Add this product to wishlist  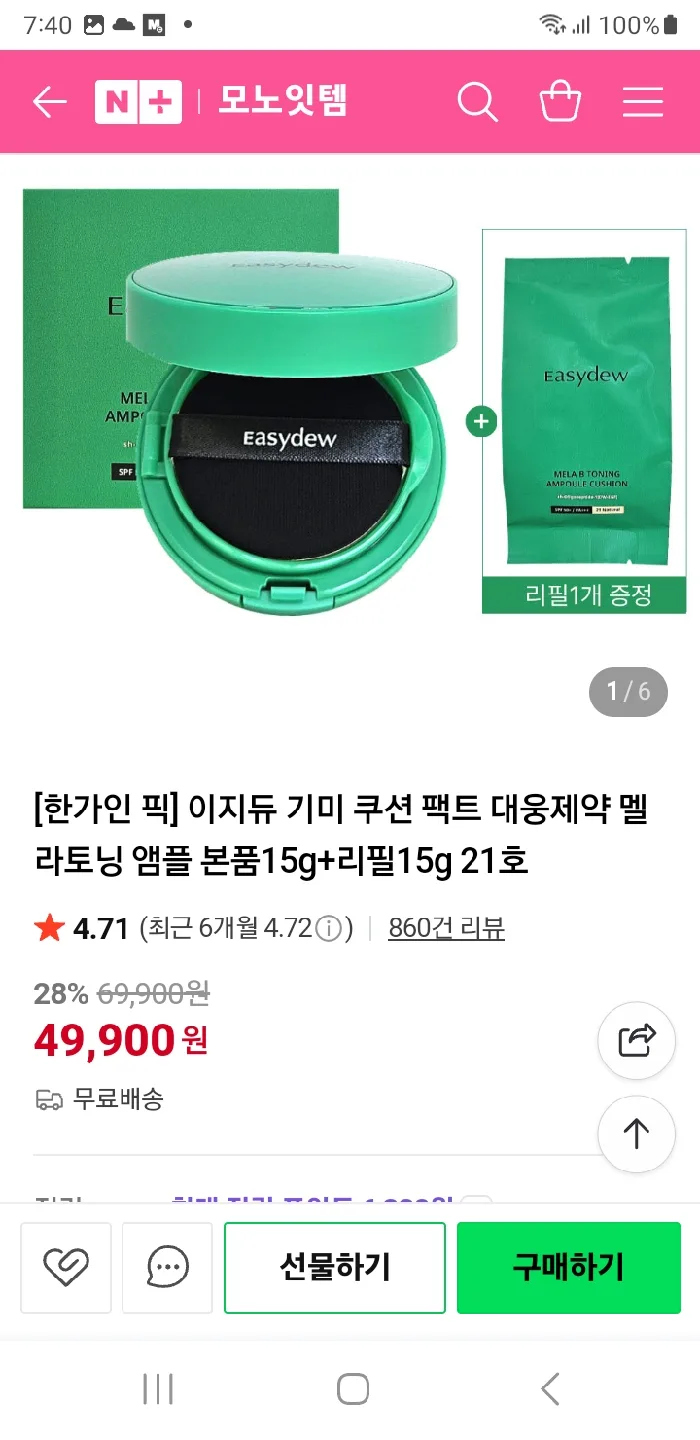(x=66, y=1267)
